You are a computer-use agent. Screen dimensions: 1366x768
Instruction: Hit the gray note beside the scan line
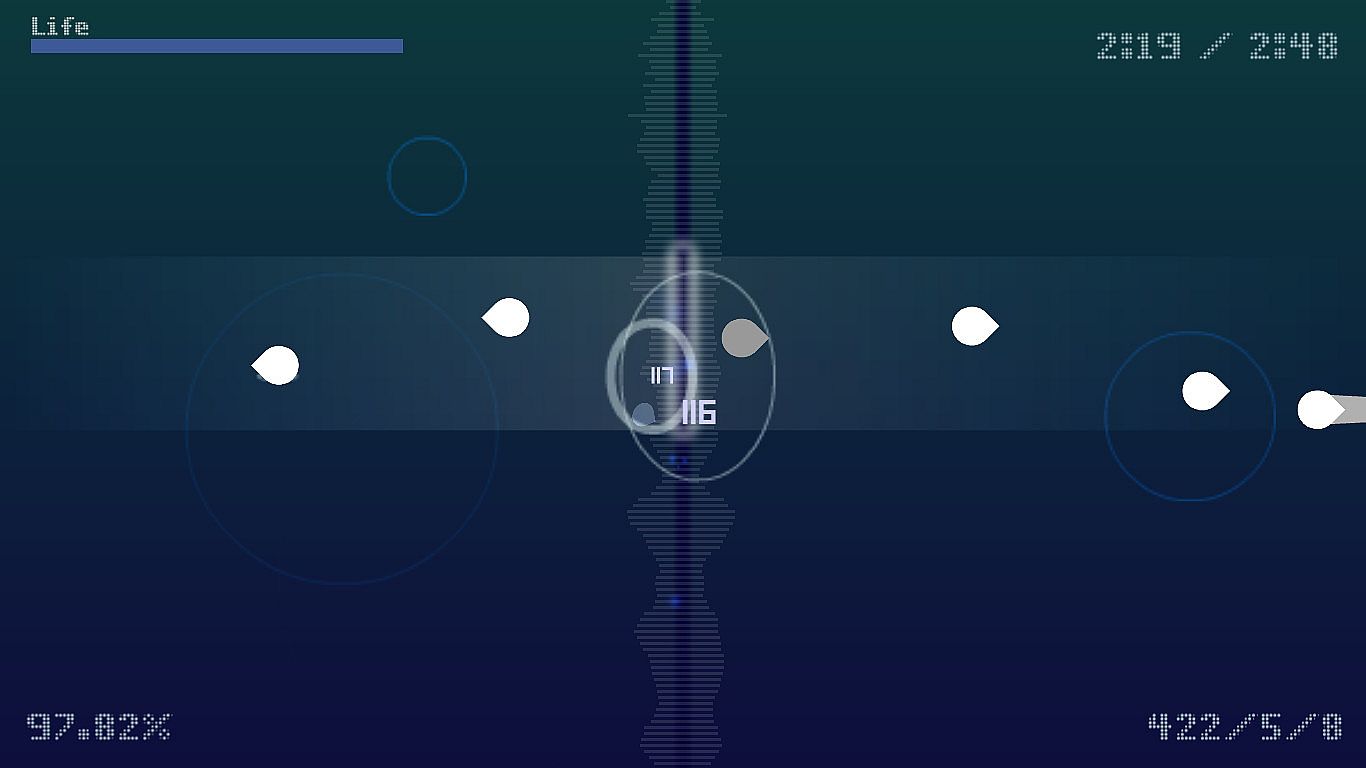click(x=743, y=338)
